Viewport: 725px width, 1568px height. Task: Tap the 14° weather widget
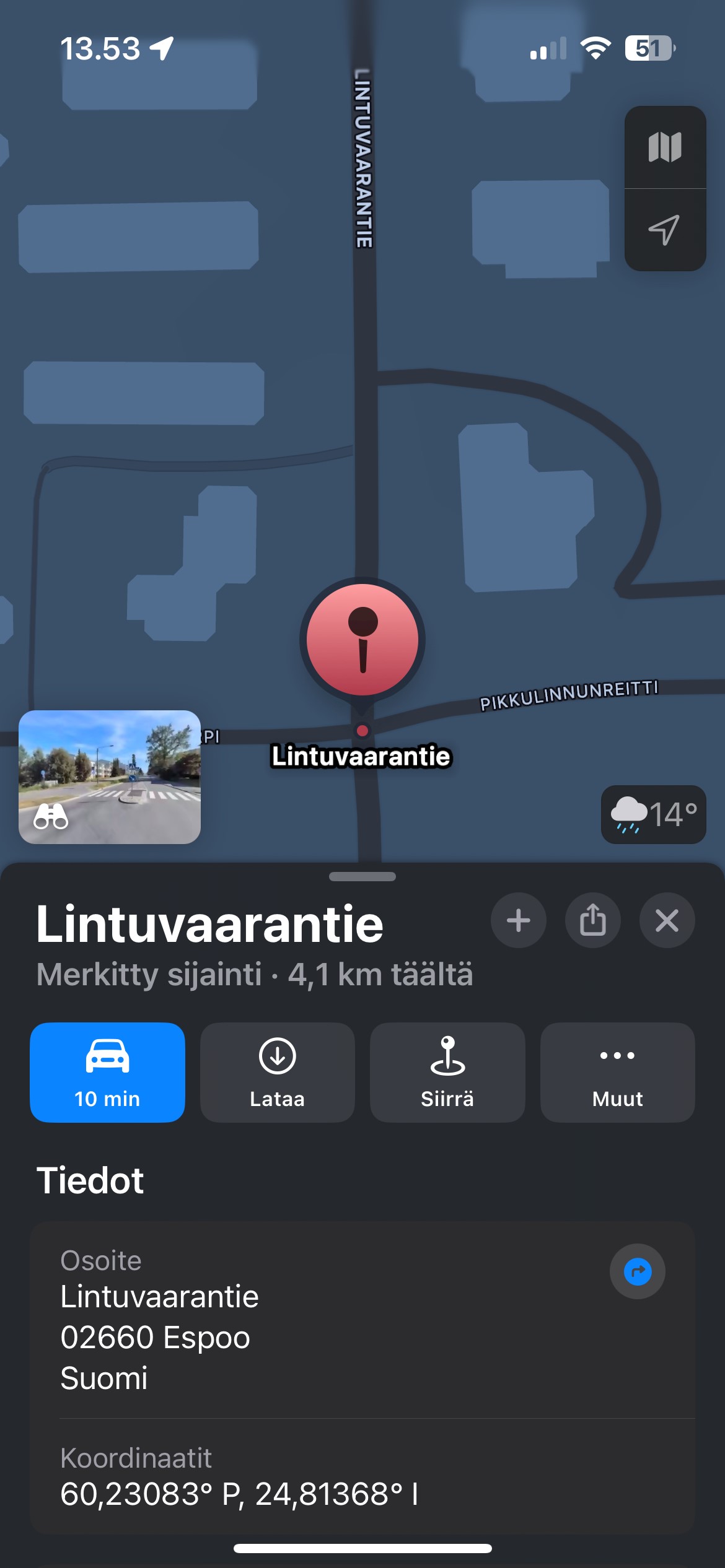(x=654, y=814)
